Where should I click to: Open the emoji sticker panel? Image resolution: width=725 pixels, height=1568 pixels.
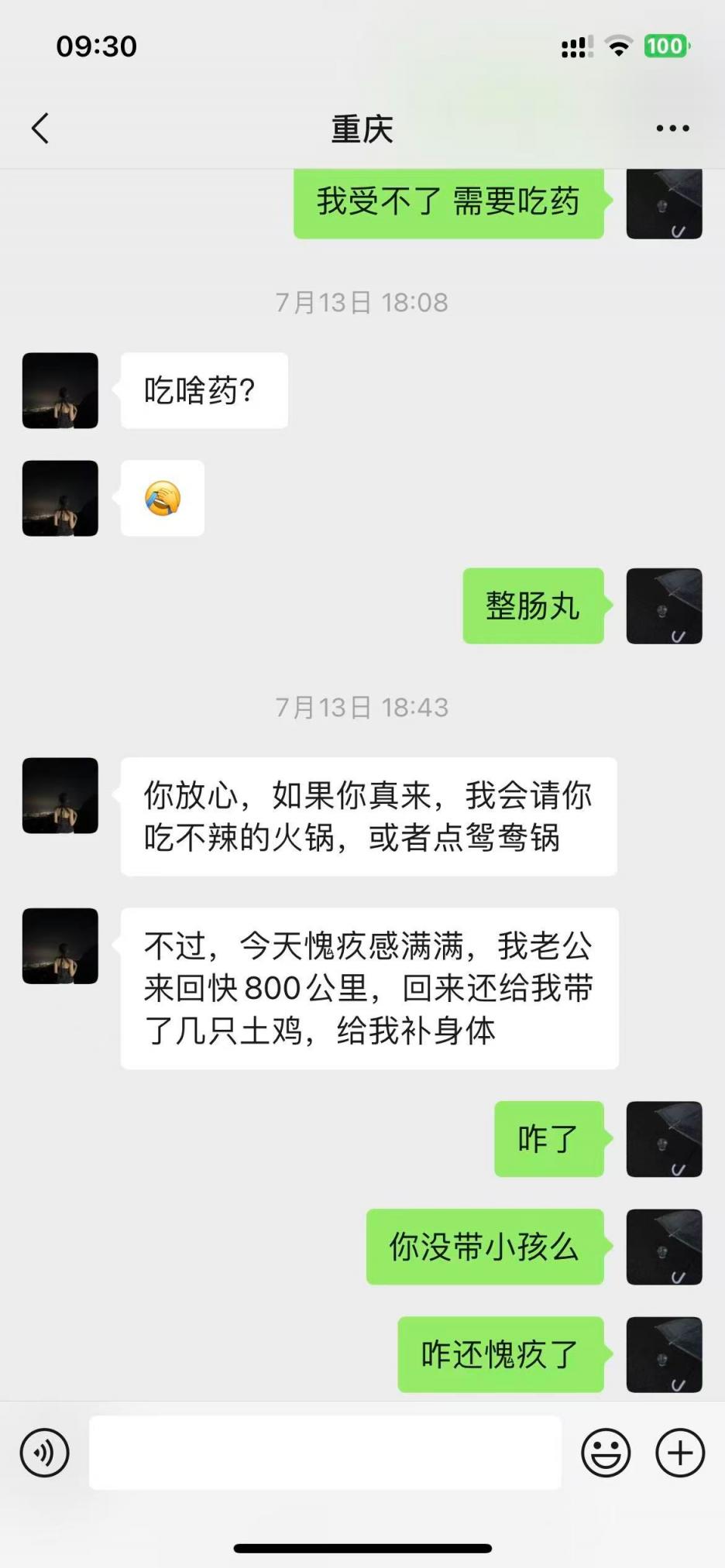coord(606,1453)
